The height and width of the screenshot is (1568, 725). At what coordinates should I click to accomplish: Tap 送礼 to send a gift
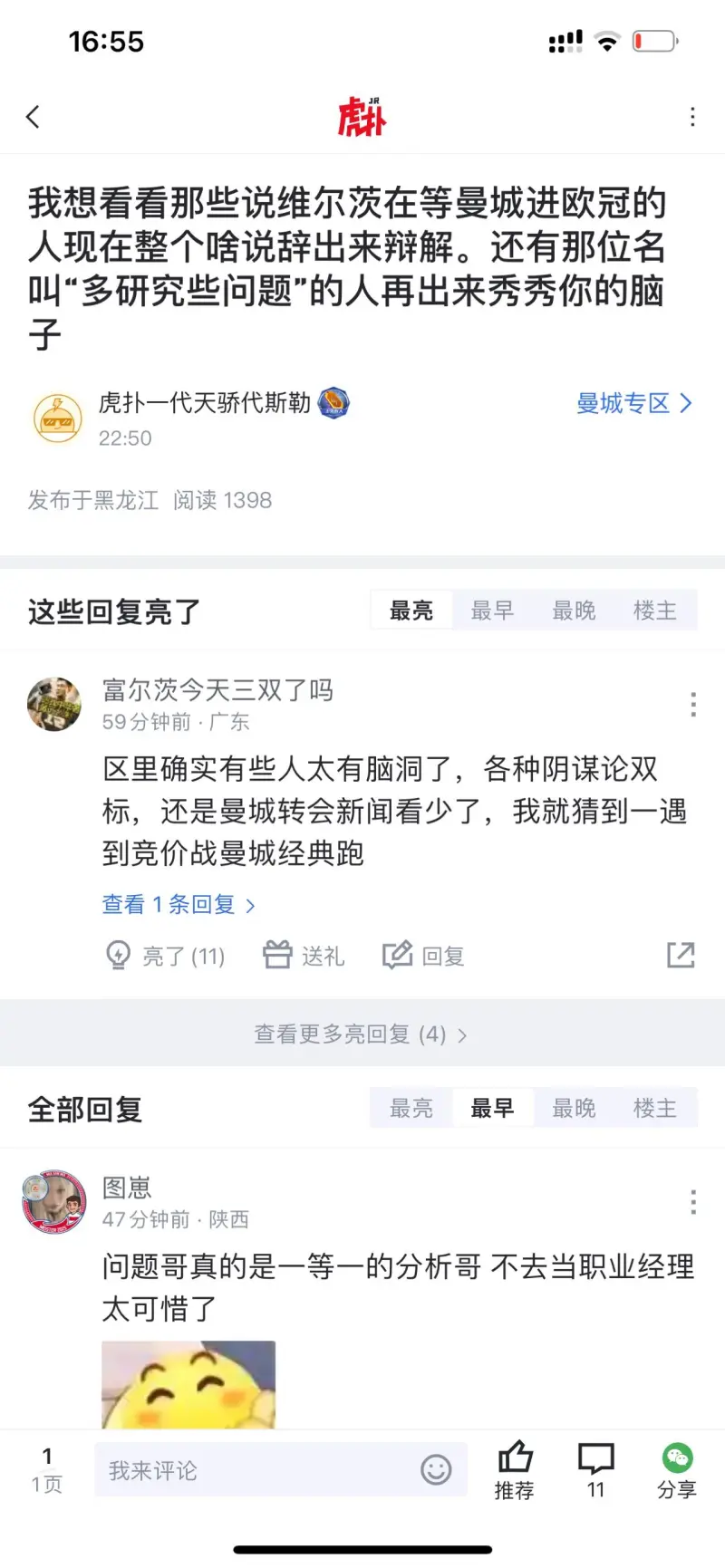[x=304, y=956]
